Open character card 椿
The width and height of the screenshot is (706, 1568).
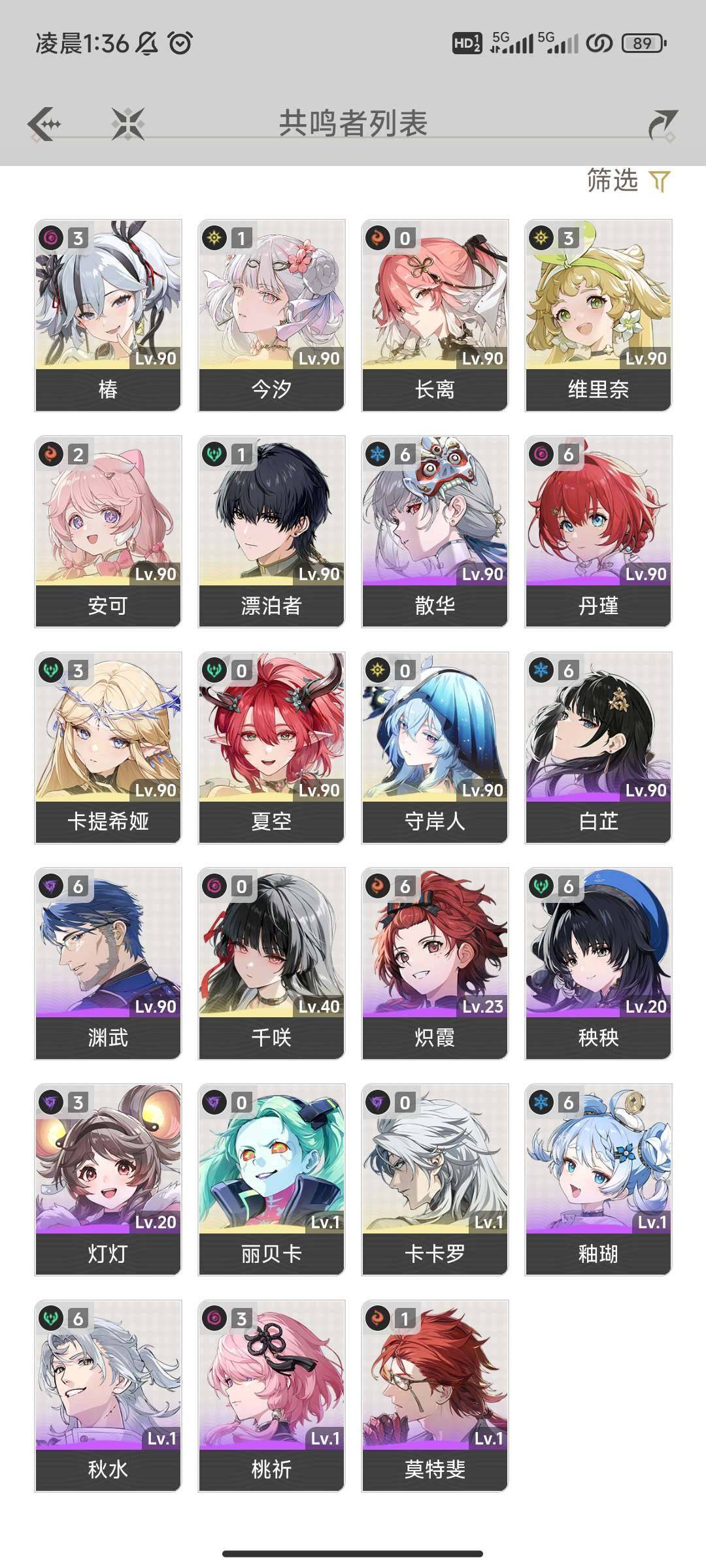108,316
